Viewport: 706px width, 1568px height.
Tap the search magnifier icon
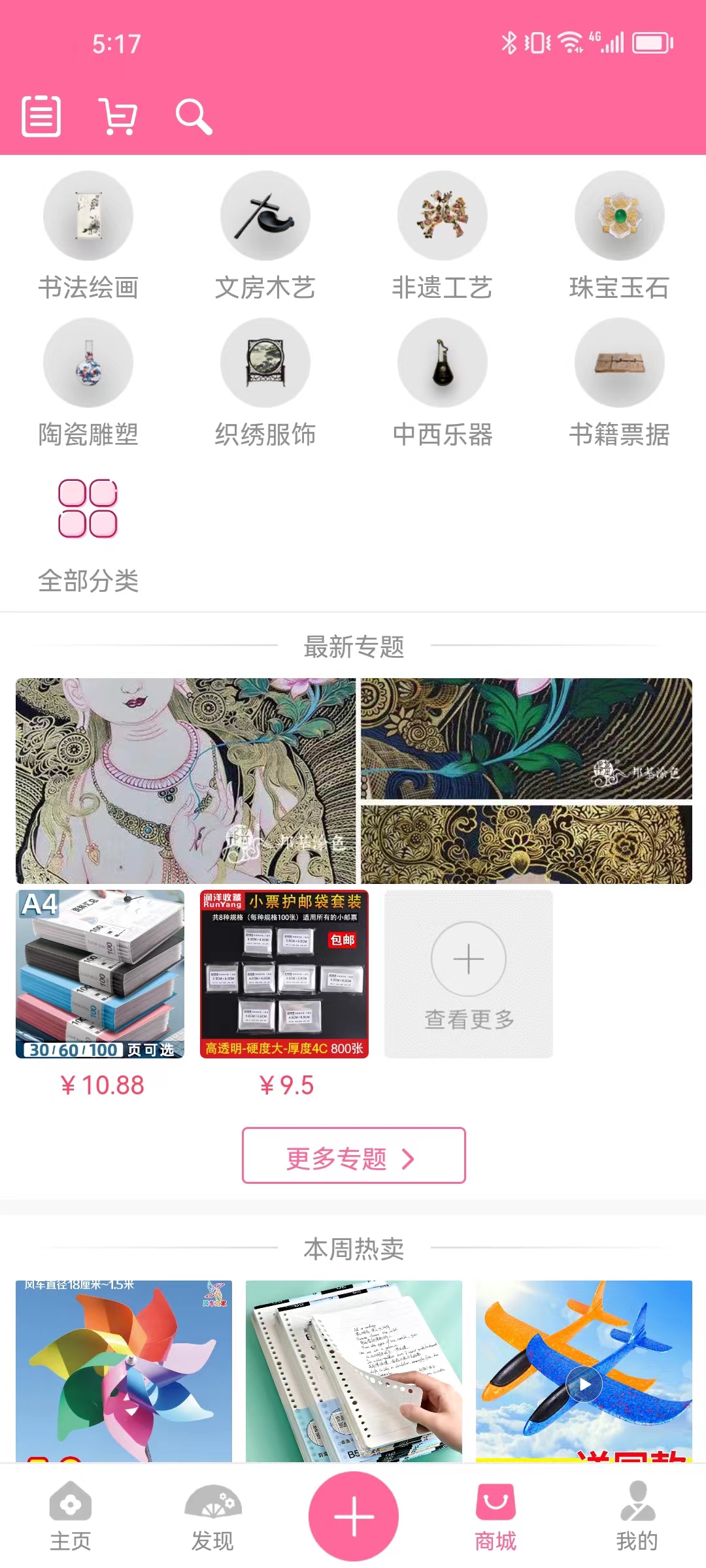[x=193, y=117]
